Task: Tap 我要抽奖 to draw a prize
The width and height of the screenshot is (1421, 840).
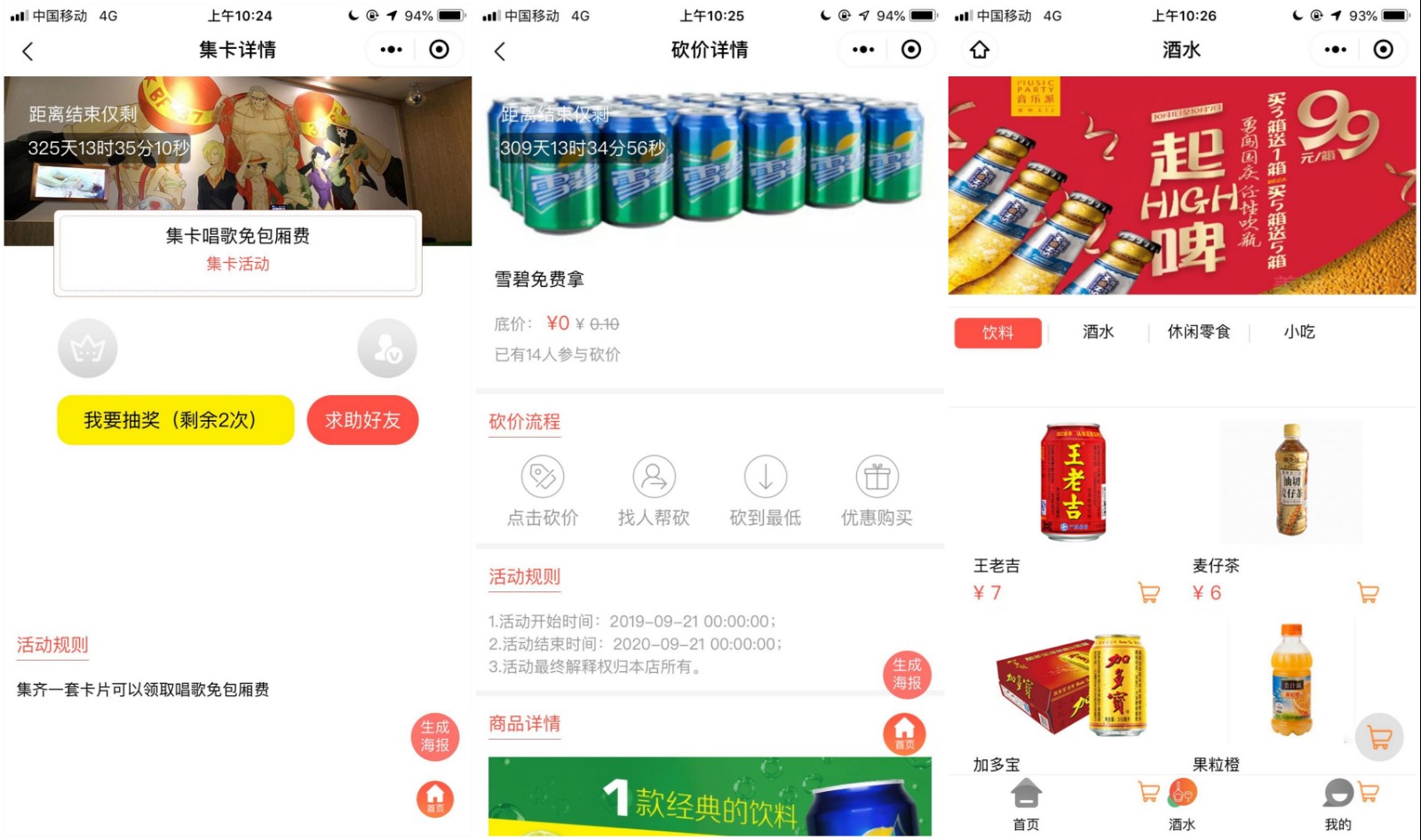Action: pos(175,420)
